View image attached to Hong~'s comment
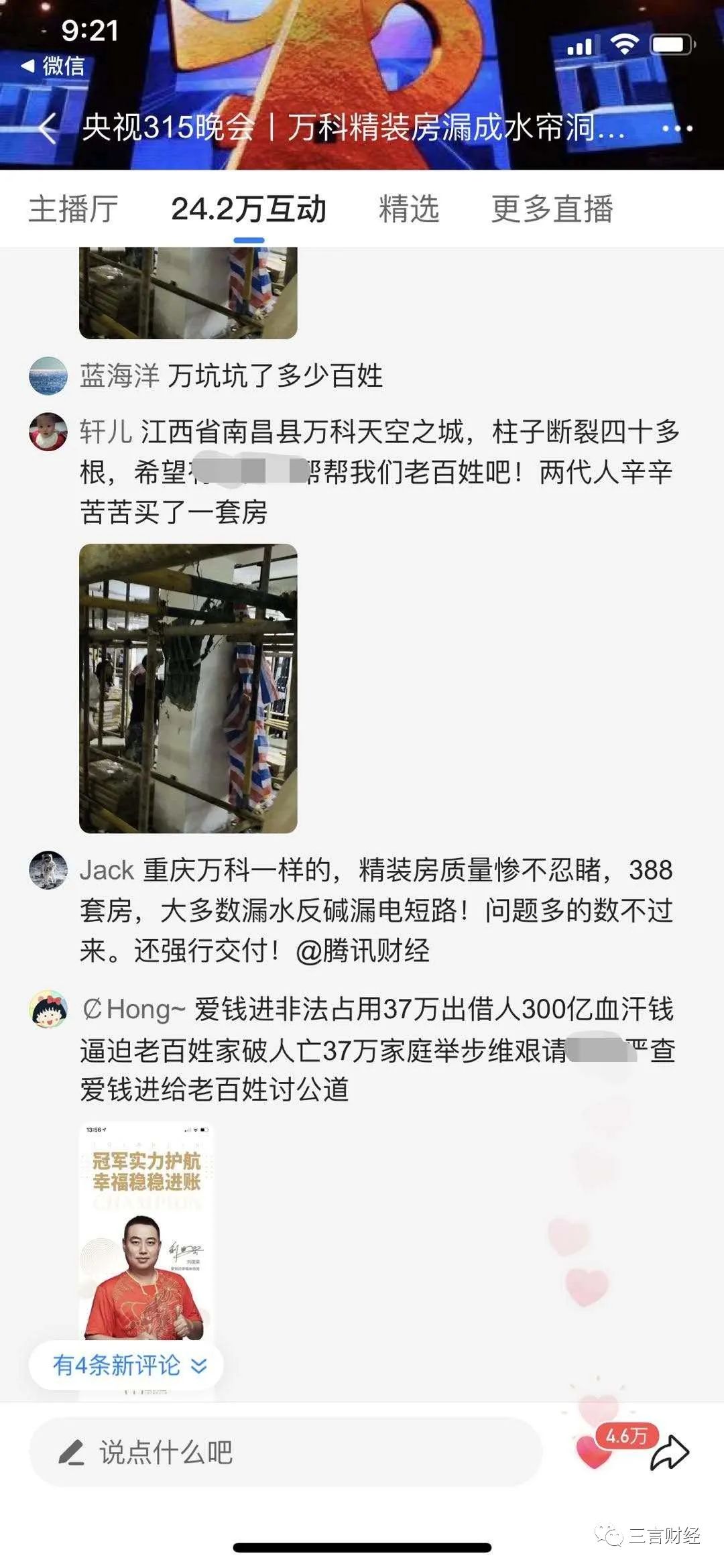 146,1227
